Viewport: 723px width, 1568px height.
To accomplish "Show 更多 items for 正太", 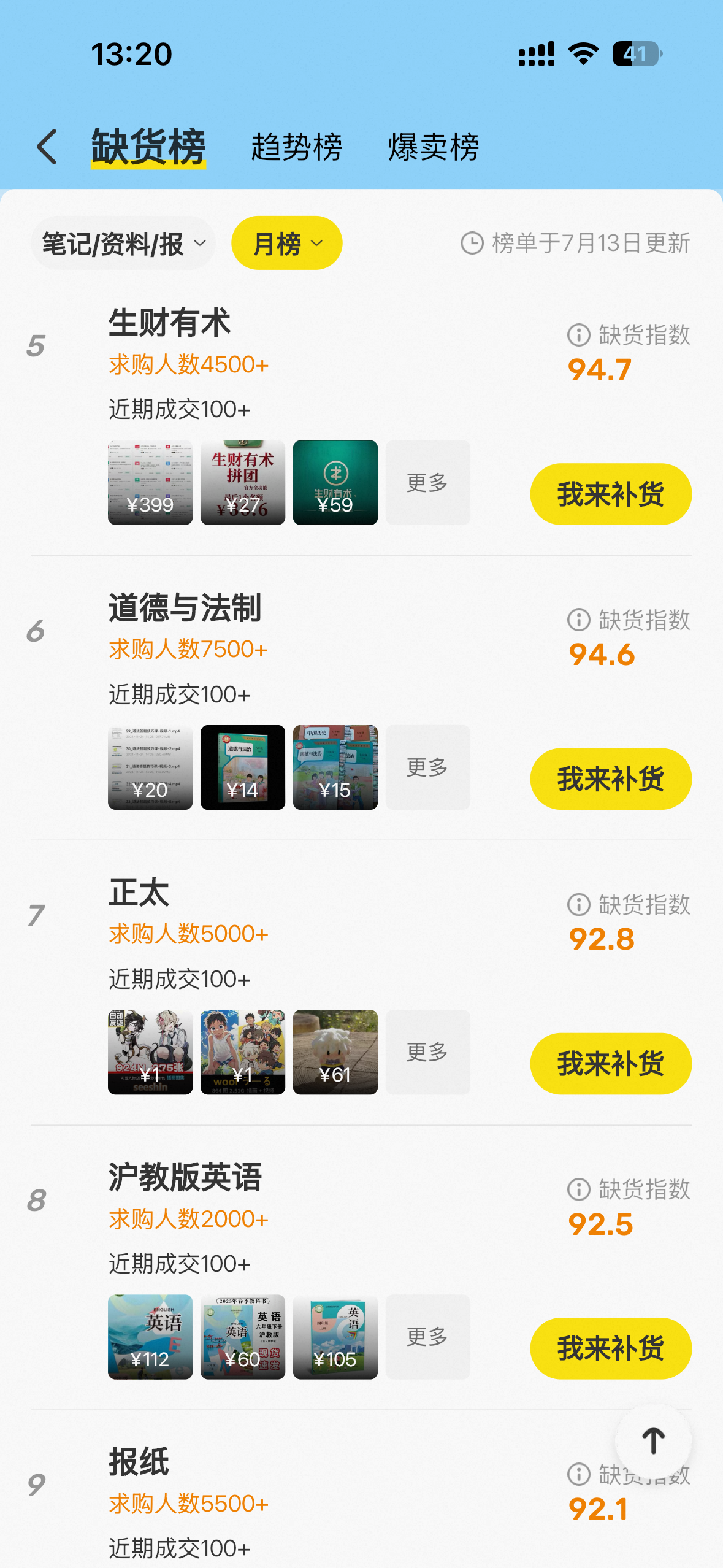I will 428,1051.
